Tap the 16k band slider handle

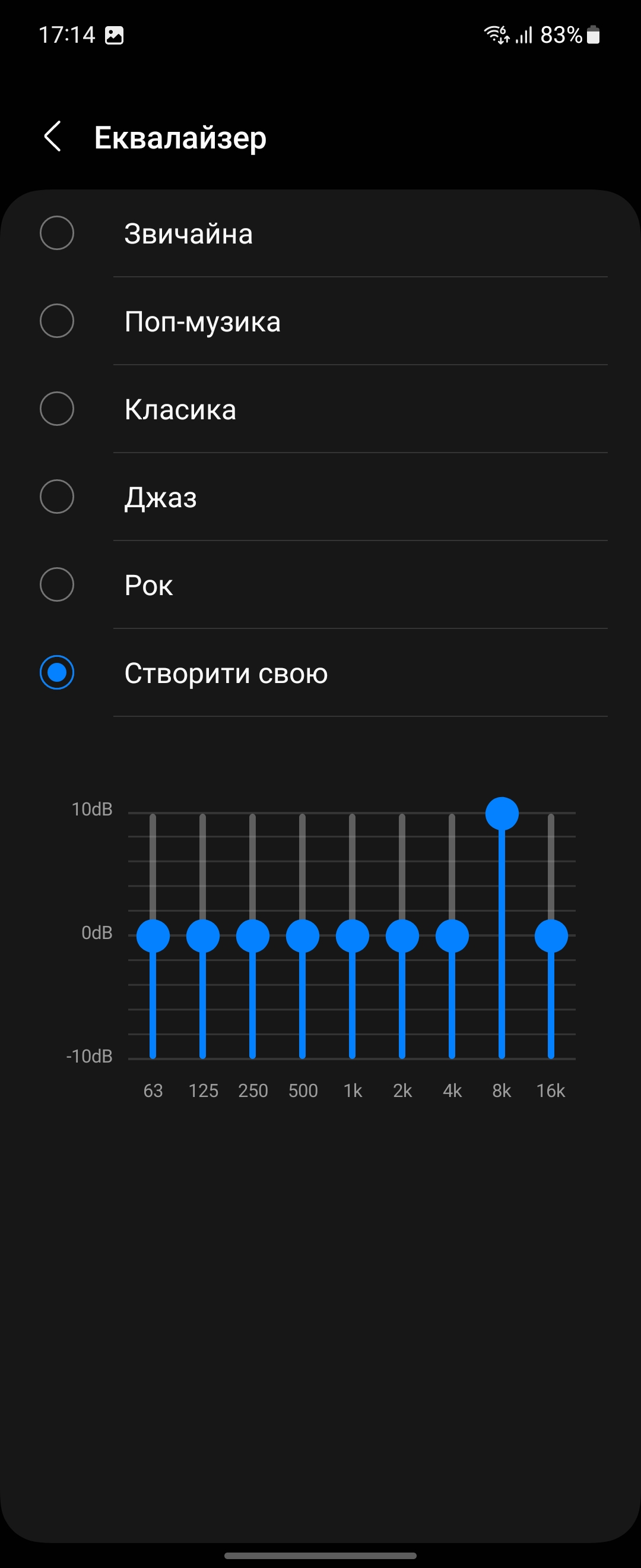point(551,935)
